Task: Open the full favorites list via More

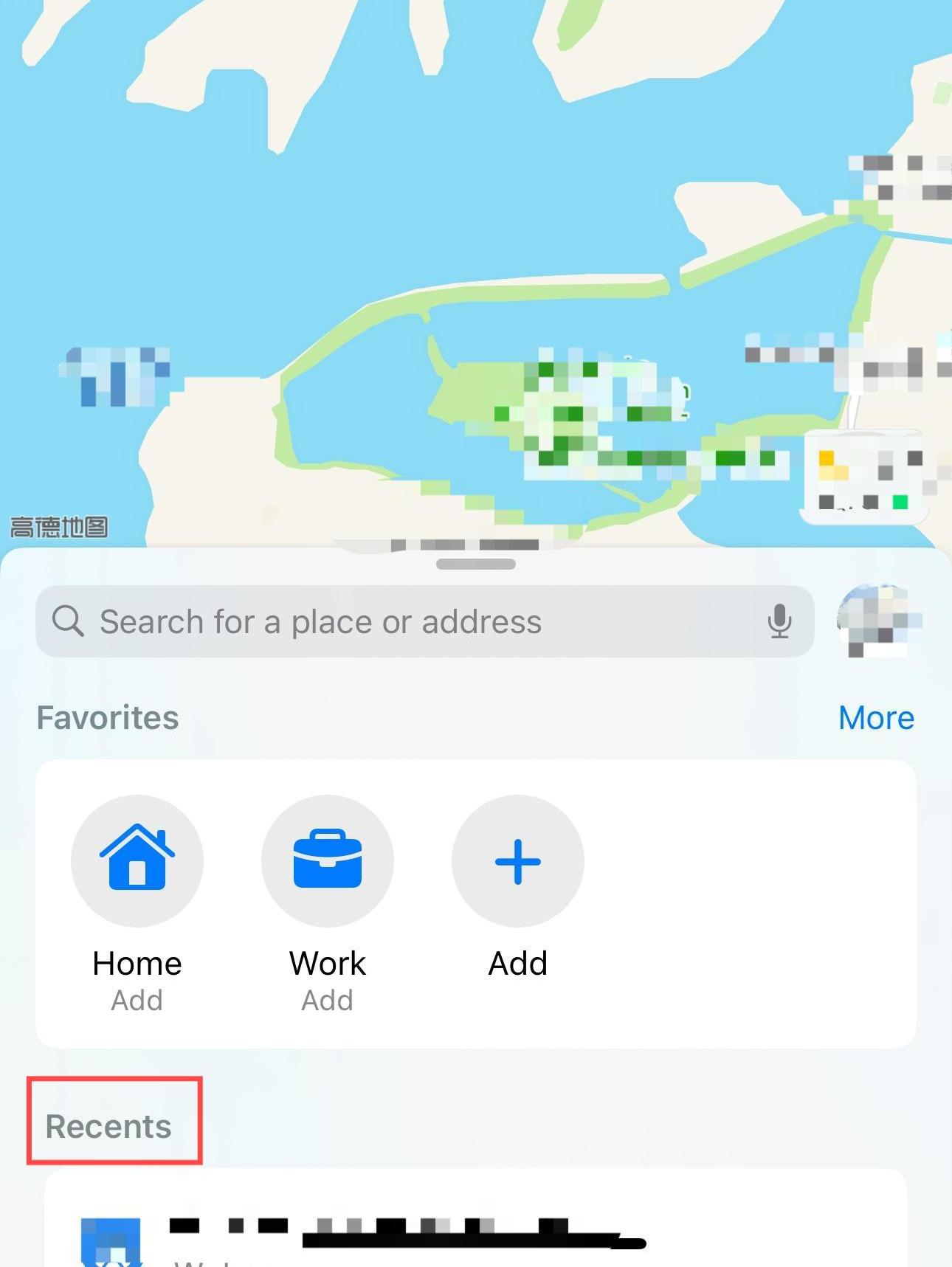Action: pos(875,717)
